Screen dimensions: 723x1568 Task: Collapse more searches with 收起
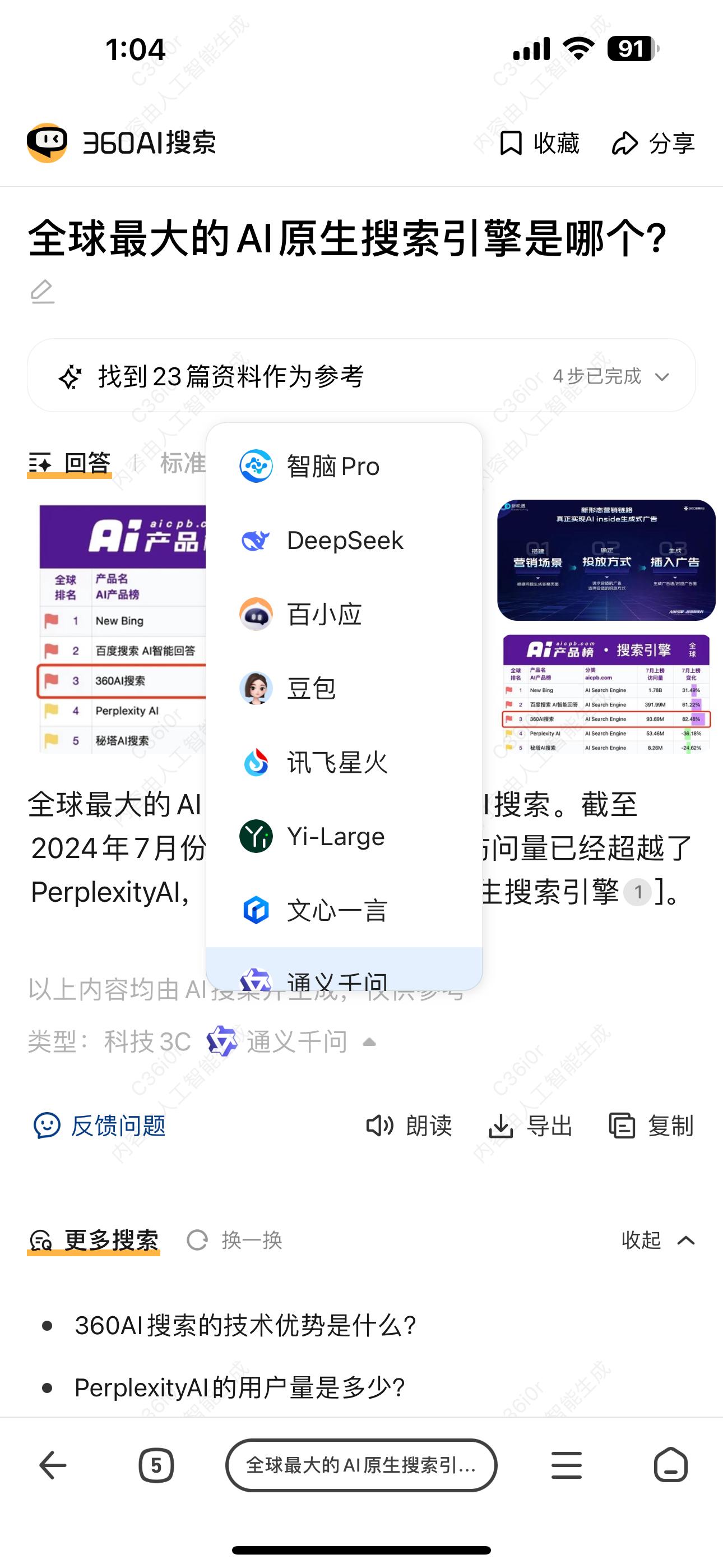tap(657, 1240)
